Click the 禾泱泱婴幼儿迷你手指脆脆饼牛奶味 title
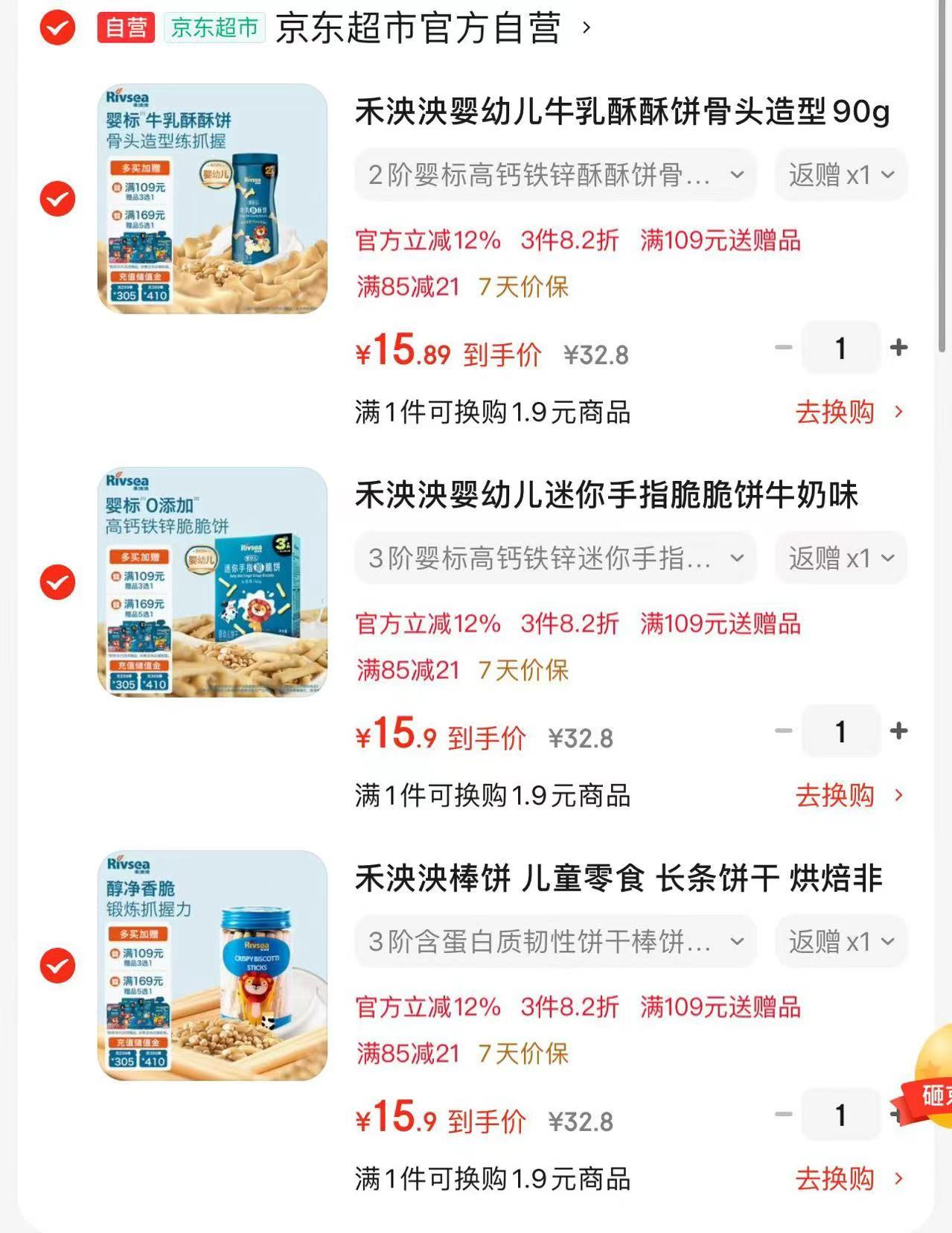This screenshot has height=1233, width=952. 606,494
